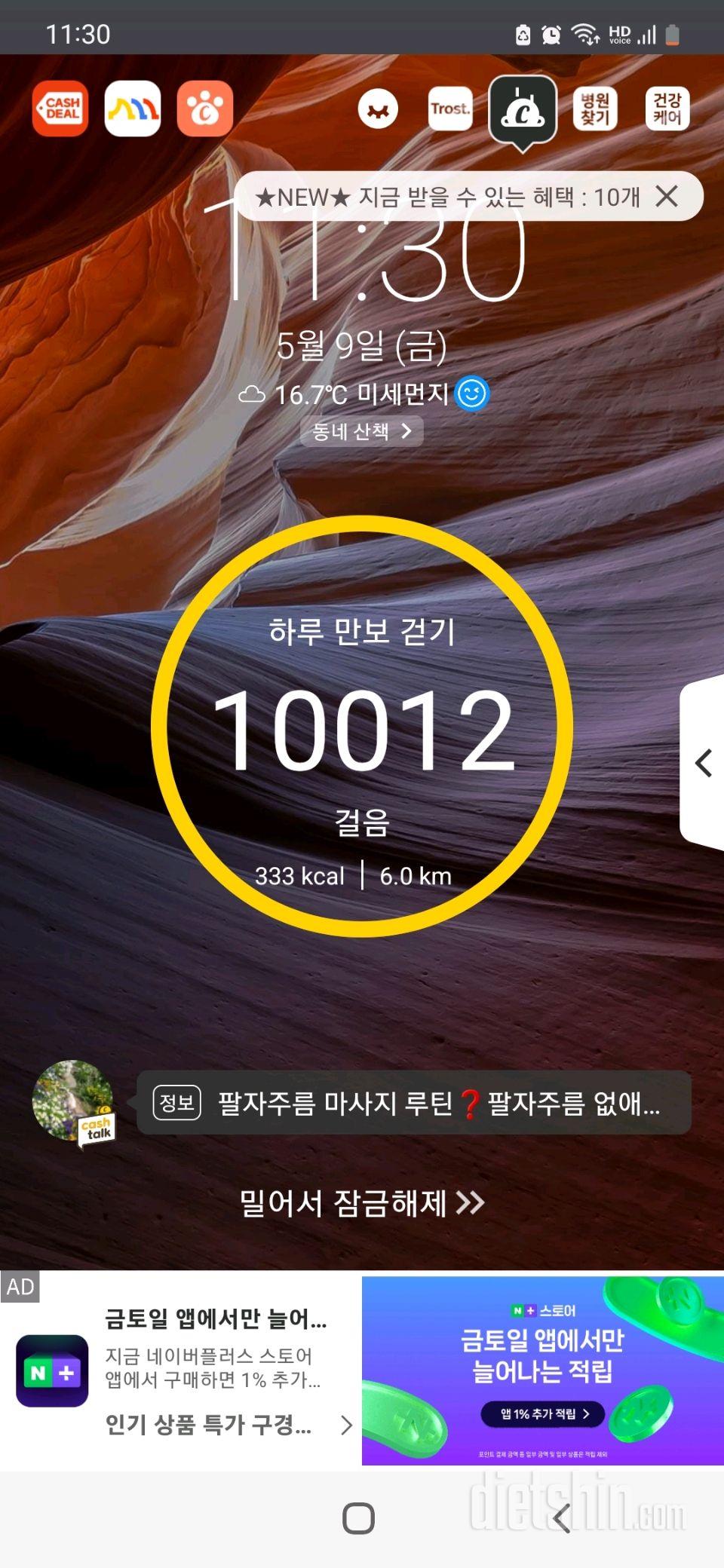
Task: Open the N+ 스토어 ad banner image
Action: (x=542, y=1370)
